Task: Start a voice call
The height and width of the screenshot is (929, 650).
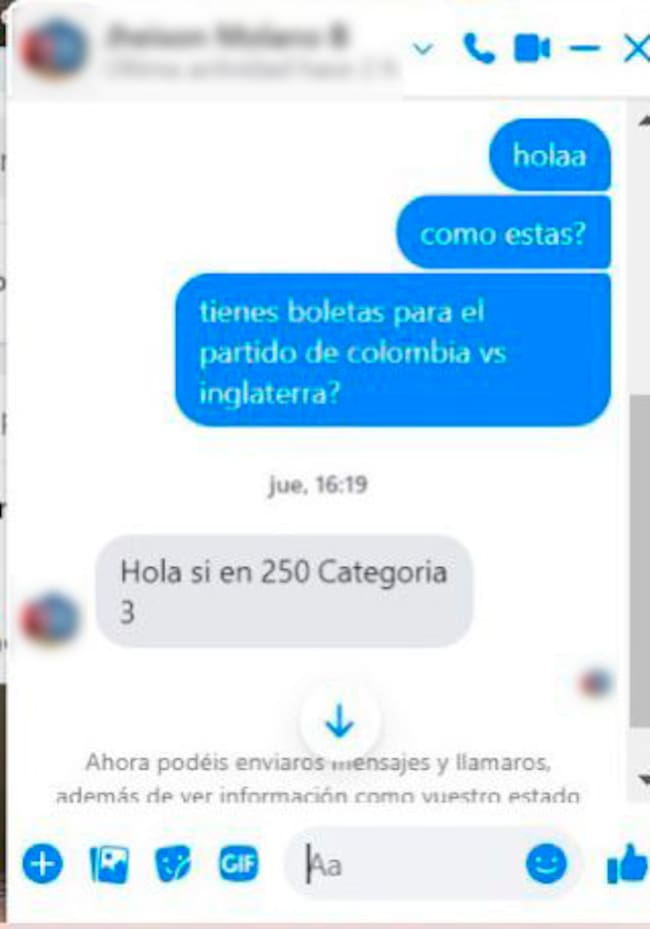Action: pos(479,48)
